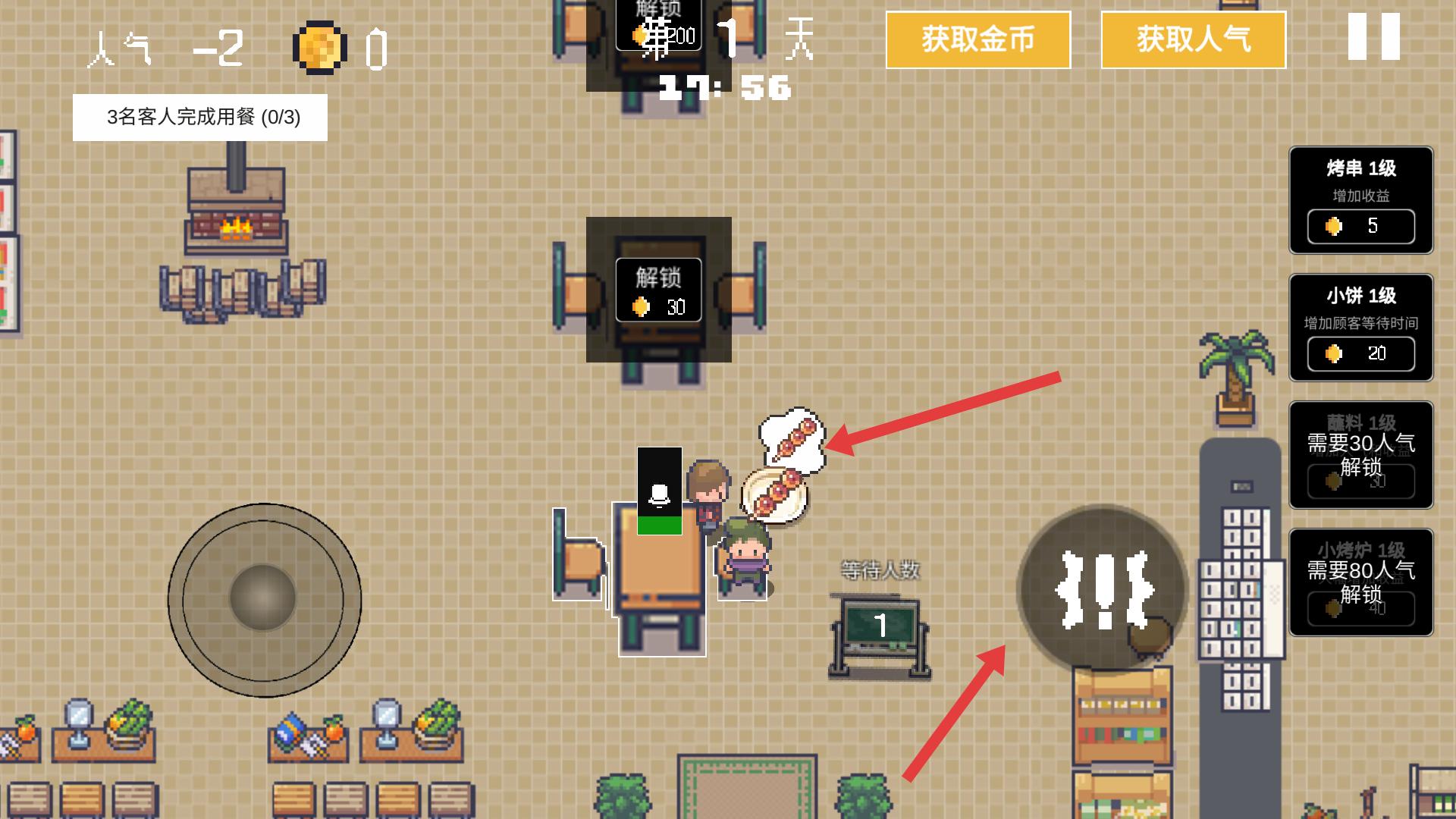Screen dimensions: 1456x819
Task: Tap the 获取人气 button
Action: (x=1193, y=39)
